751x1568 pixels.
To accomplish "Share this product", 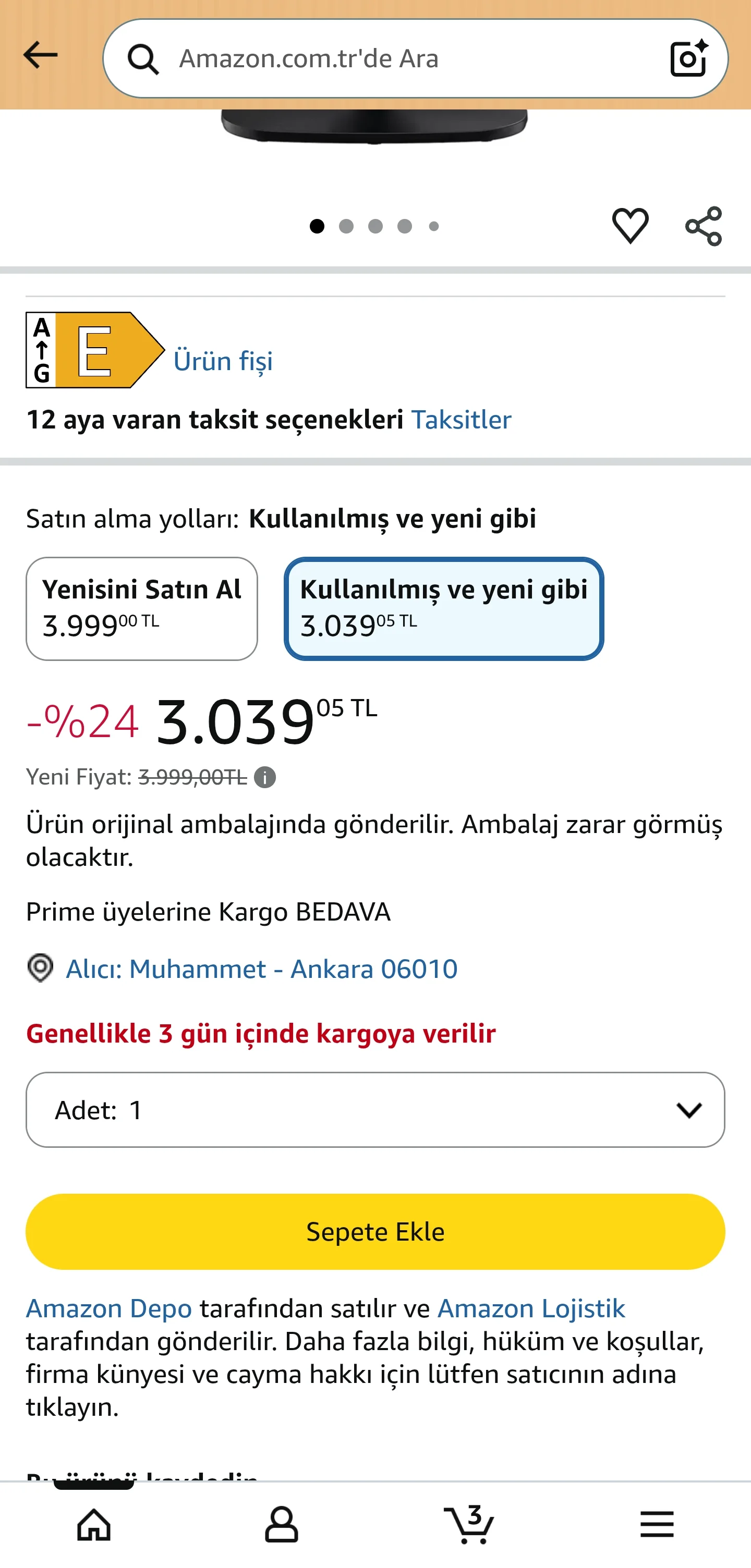I will (704, 226).
